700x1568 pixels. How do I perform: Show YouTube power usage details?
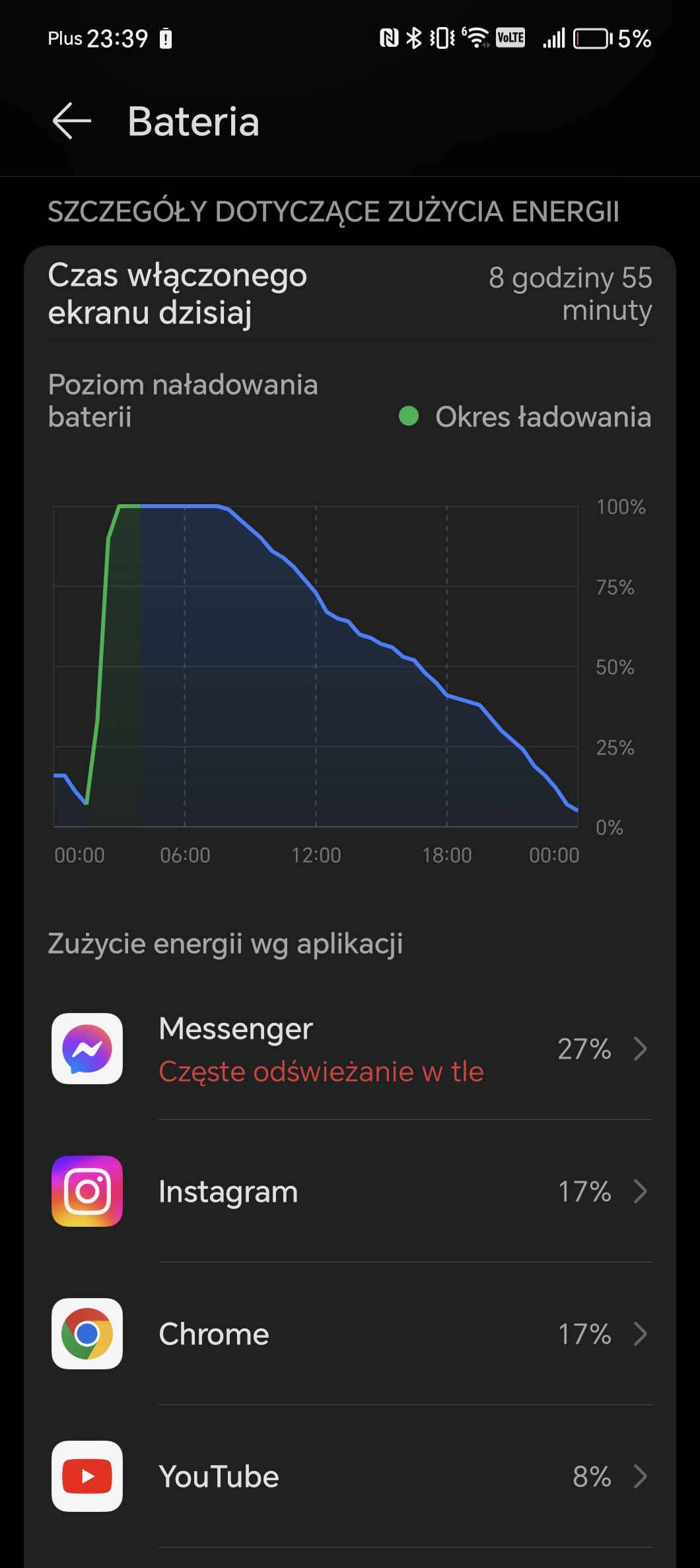(x=350, y=1476)
